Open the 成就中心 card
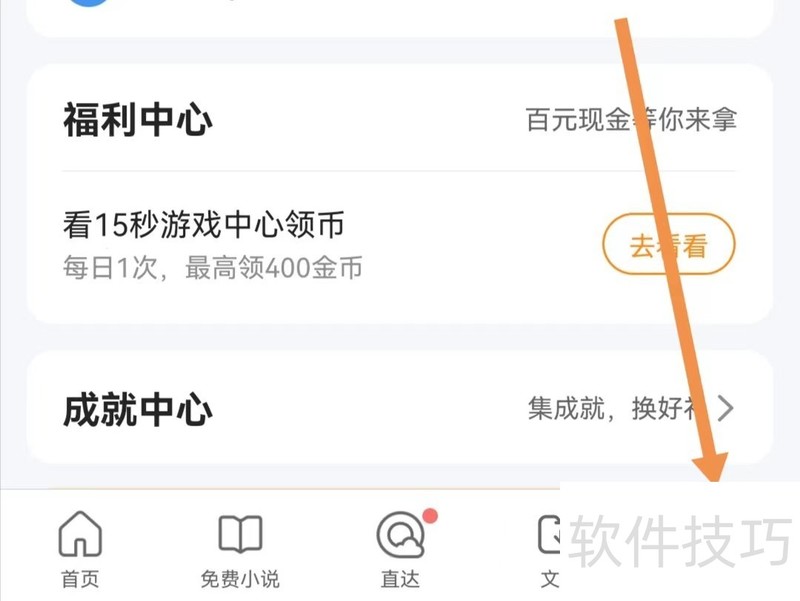This screenshot has height=601, width=800. pos(399,408)
